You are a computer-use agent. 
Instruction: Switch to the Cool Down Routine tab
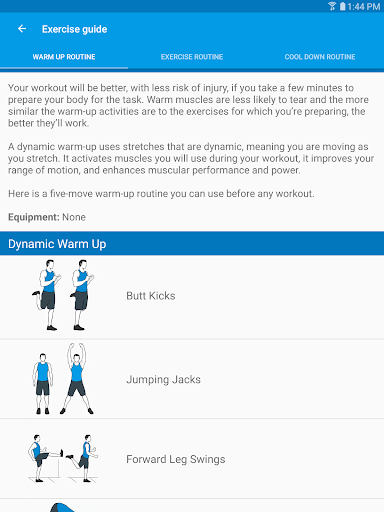pos(320,57)
